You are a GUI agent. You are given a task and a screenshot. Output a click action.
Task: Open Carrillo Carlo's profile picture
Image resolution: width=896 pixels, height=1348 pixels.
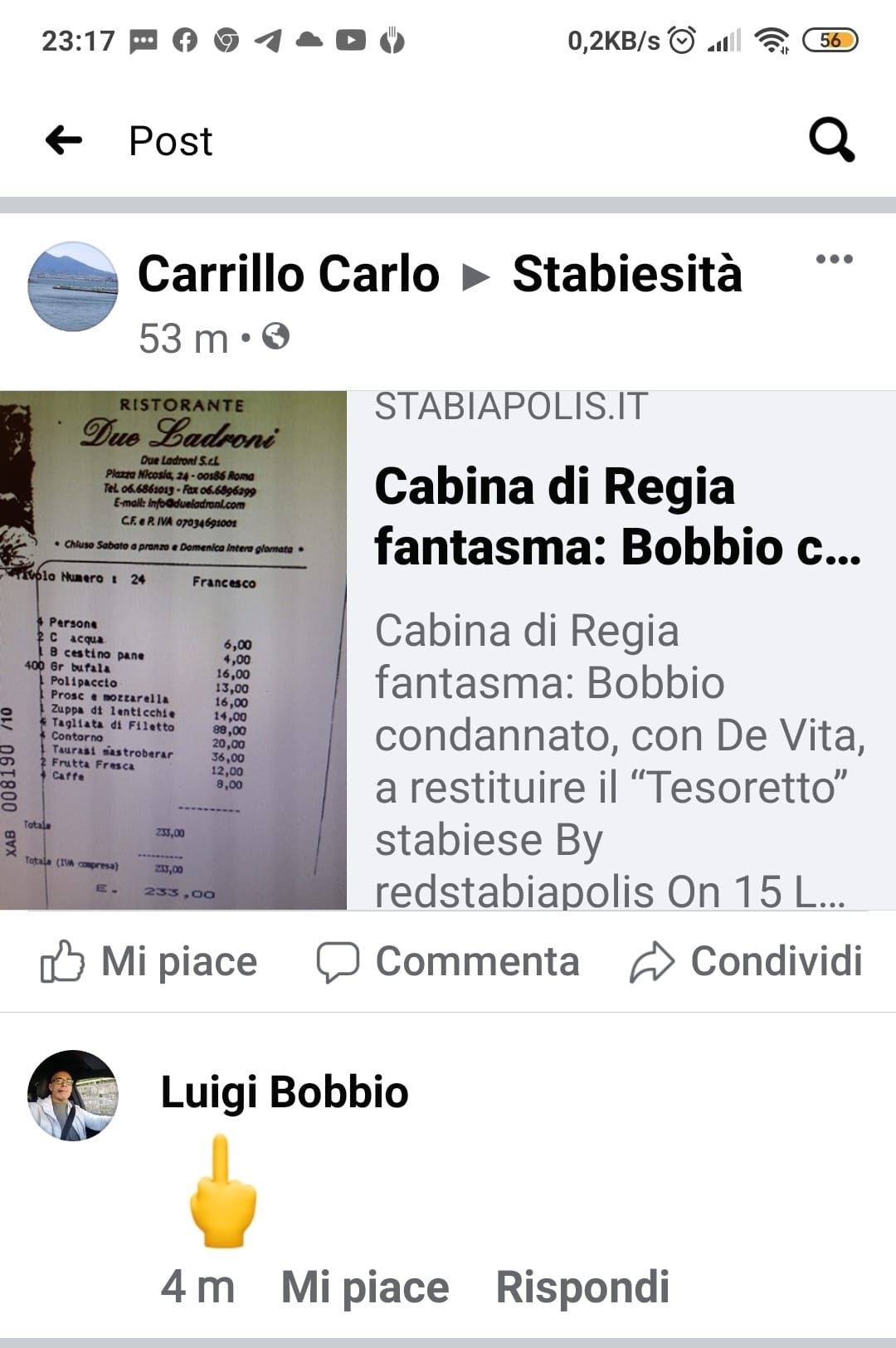73,286
